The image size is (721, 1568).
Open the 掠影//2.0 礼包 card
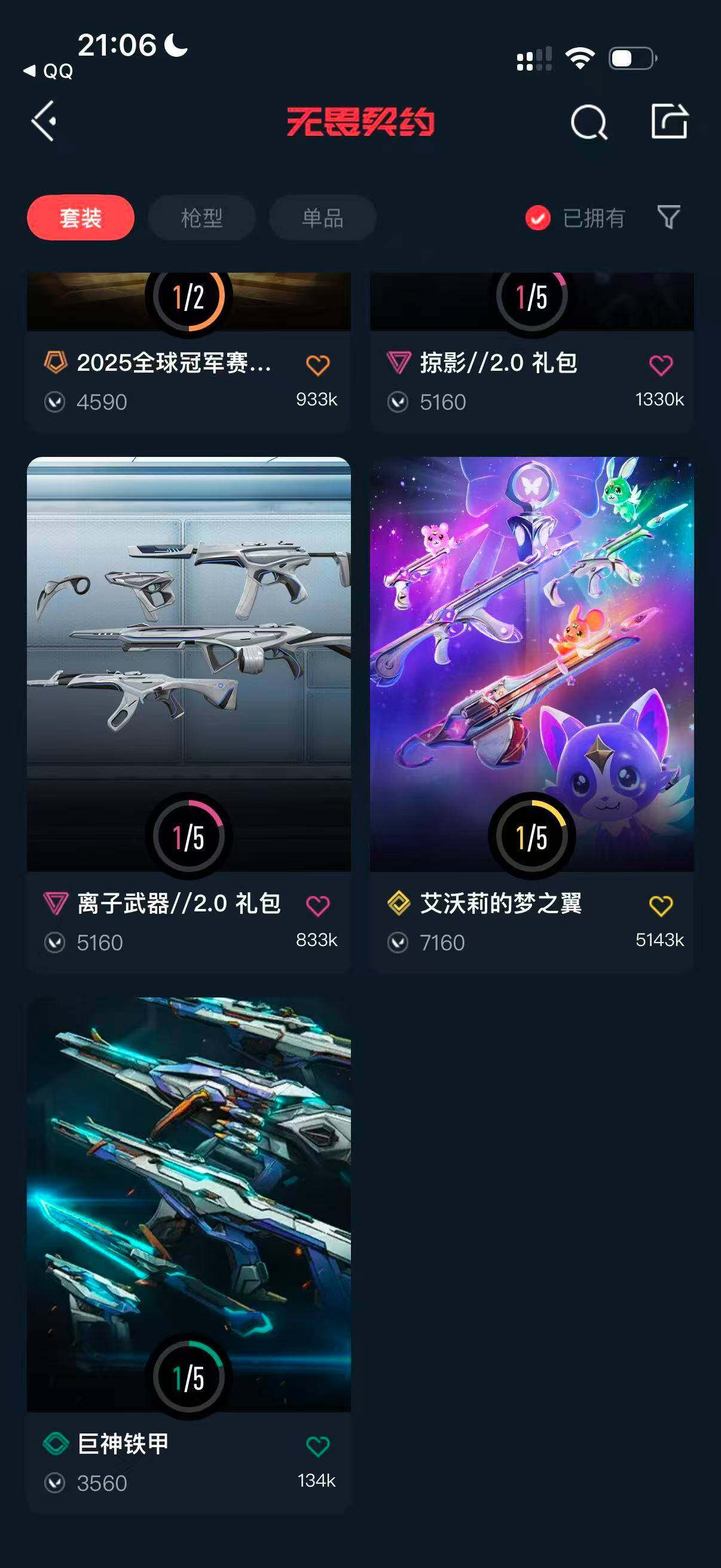[499, 363]
